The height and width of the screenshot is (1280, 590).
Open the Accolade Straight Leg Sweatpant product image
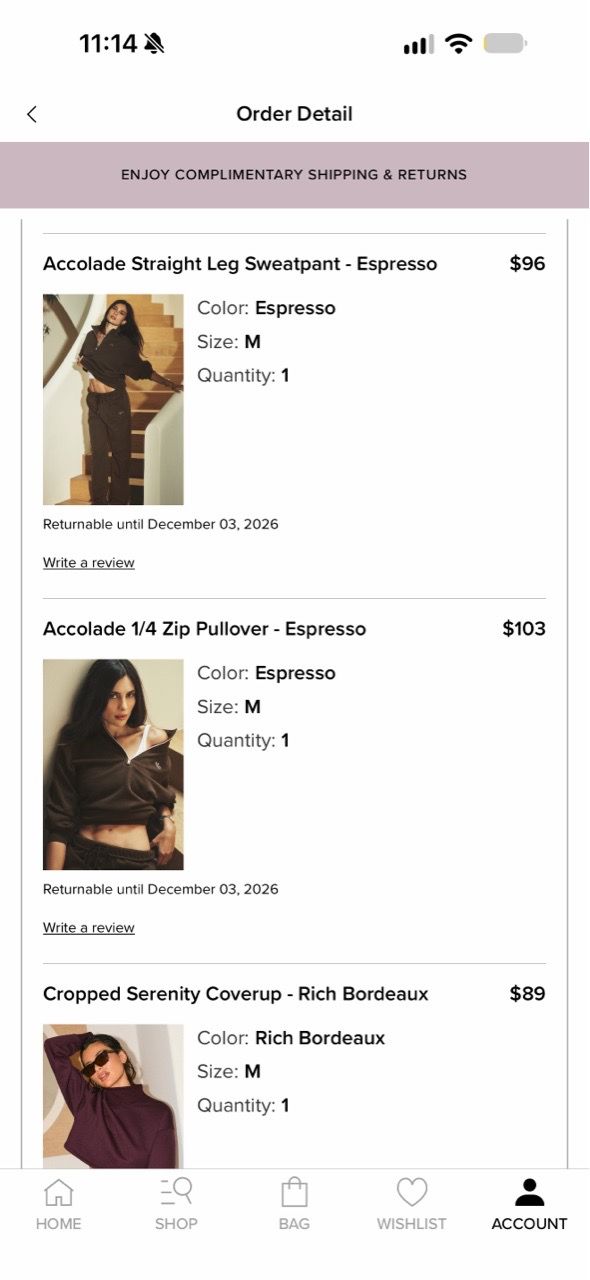pos(113,399)
